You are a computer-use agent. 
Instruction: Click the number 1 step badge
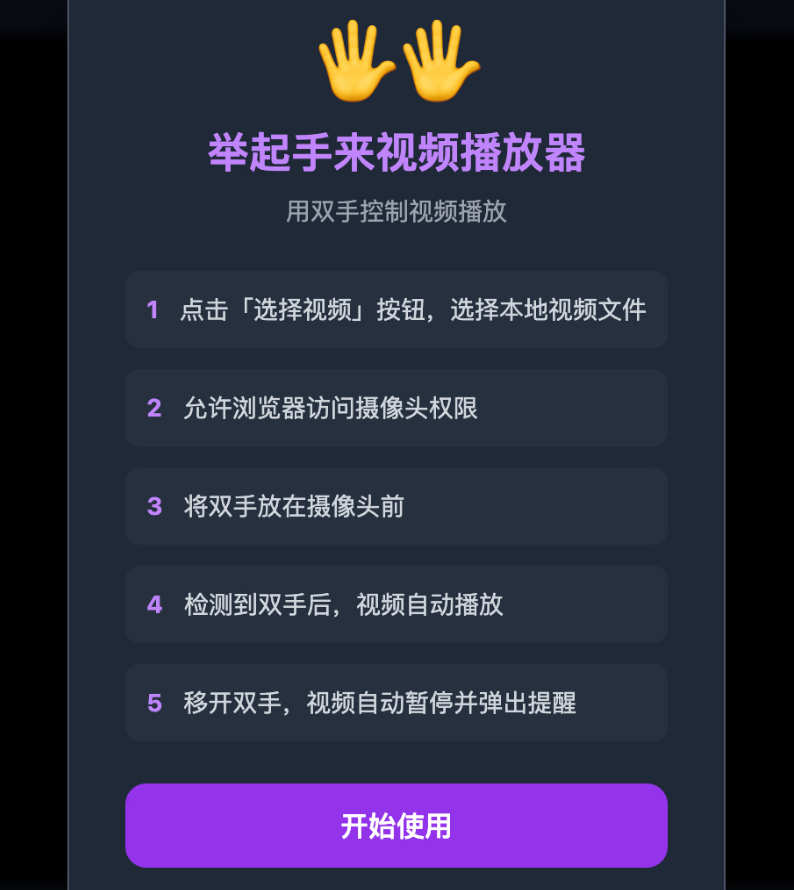[x=152, y=310]
